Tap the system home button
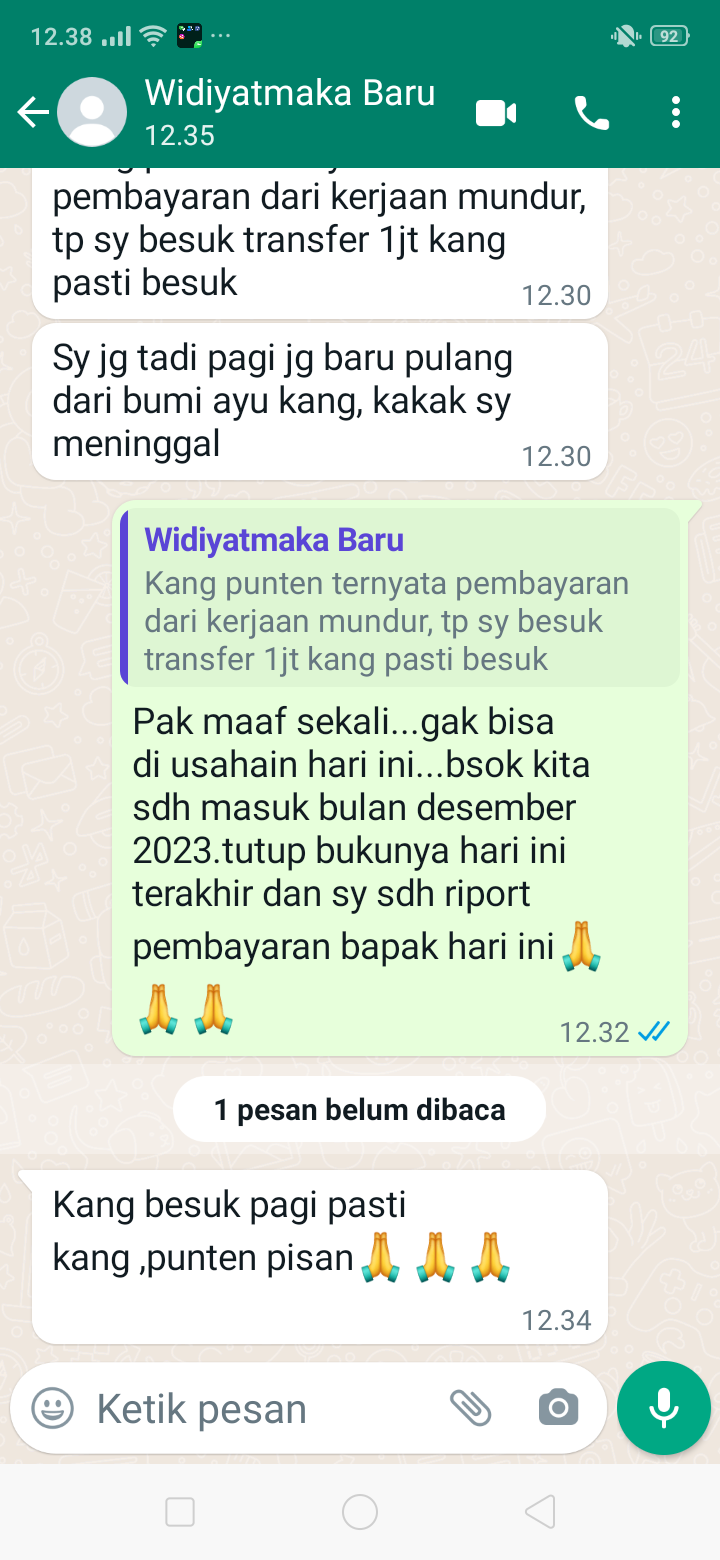720x1560 pixels. 360,1512
